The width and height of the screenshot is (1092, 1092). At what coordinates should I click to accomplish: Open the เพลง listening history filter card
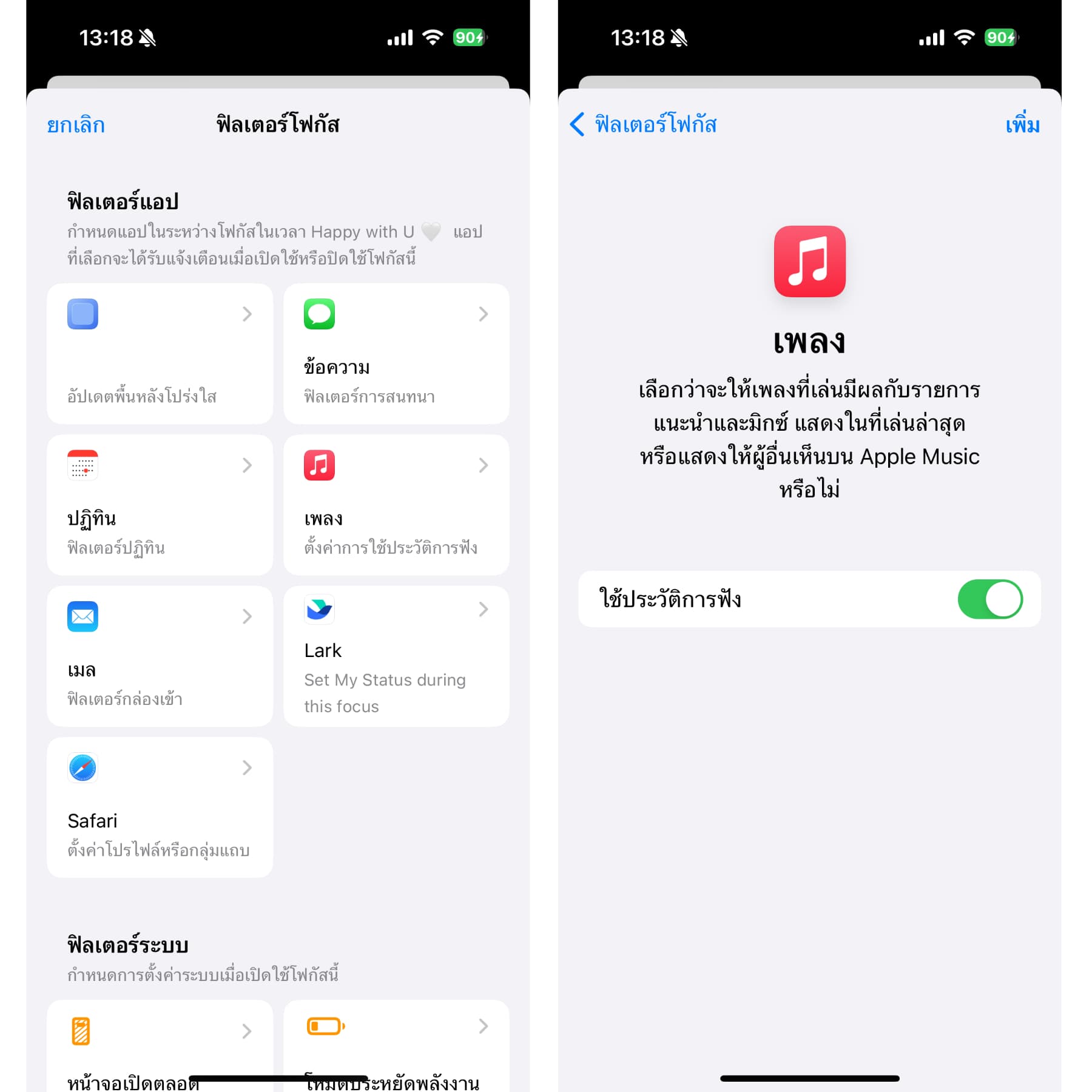coord(396,505)
